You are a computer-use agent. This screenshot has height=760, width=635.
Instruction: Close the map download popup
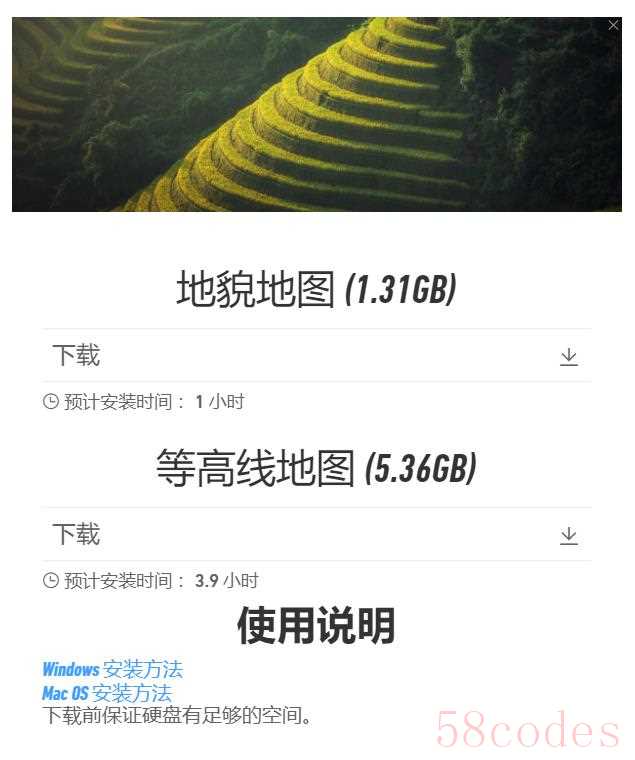[x=613, y=25]
